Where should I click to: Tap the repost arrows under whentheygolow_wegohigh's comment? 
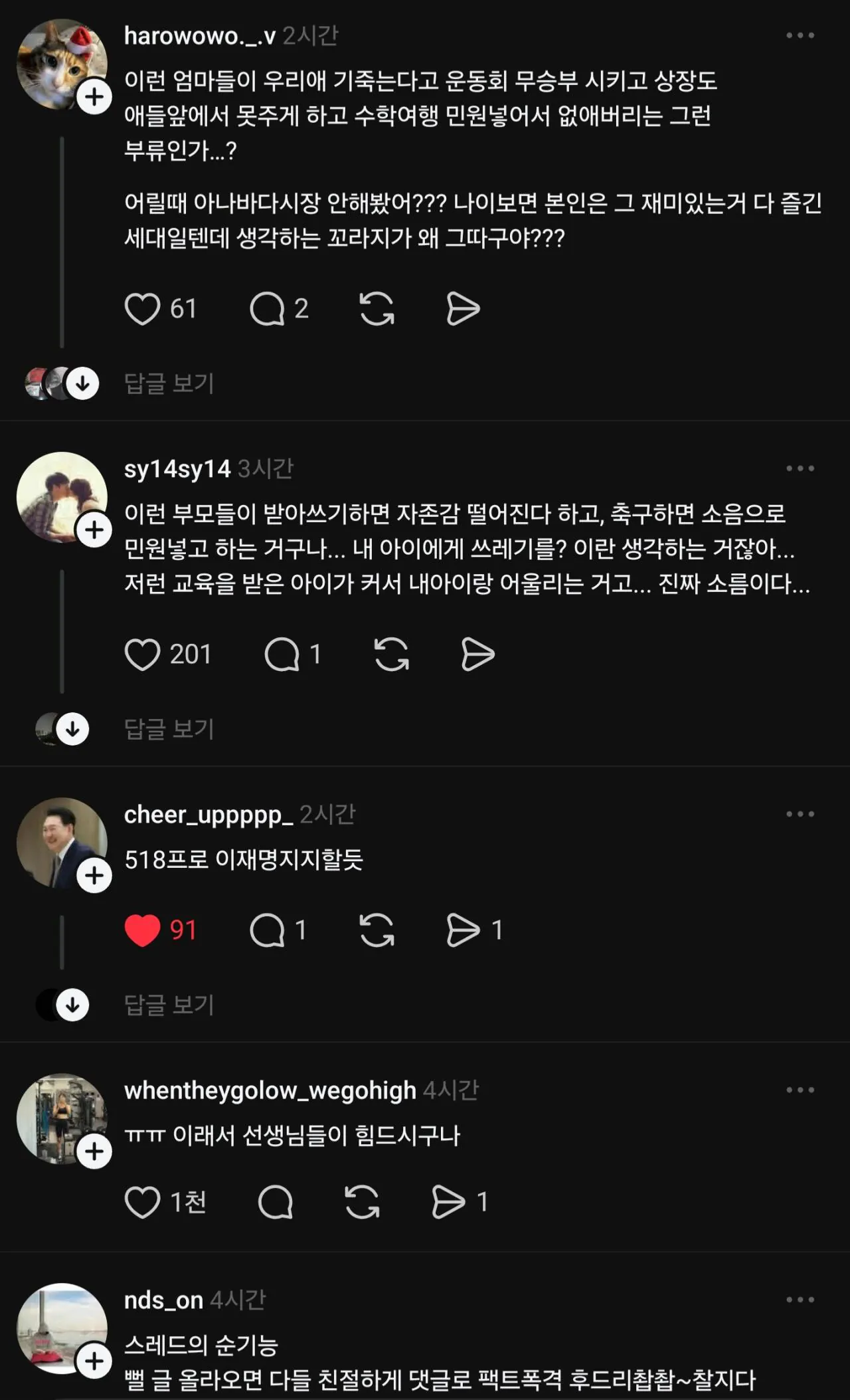[x=363, y=1201]
